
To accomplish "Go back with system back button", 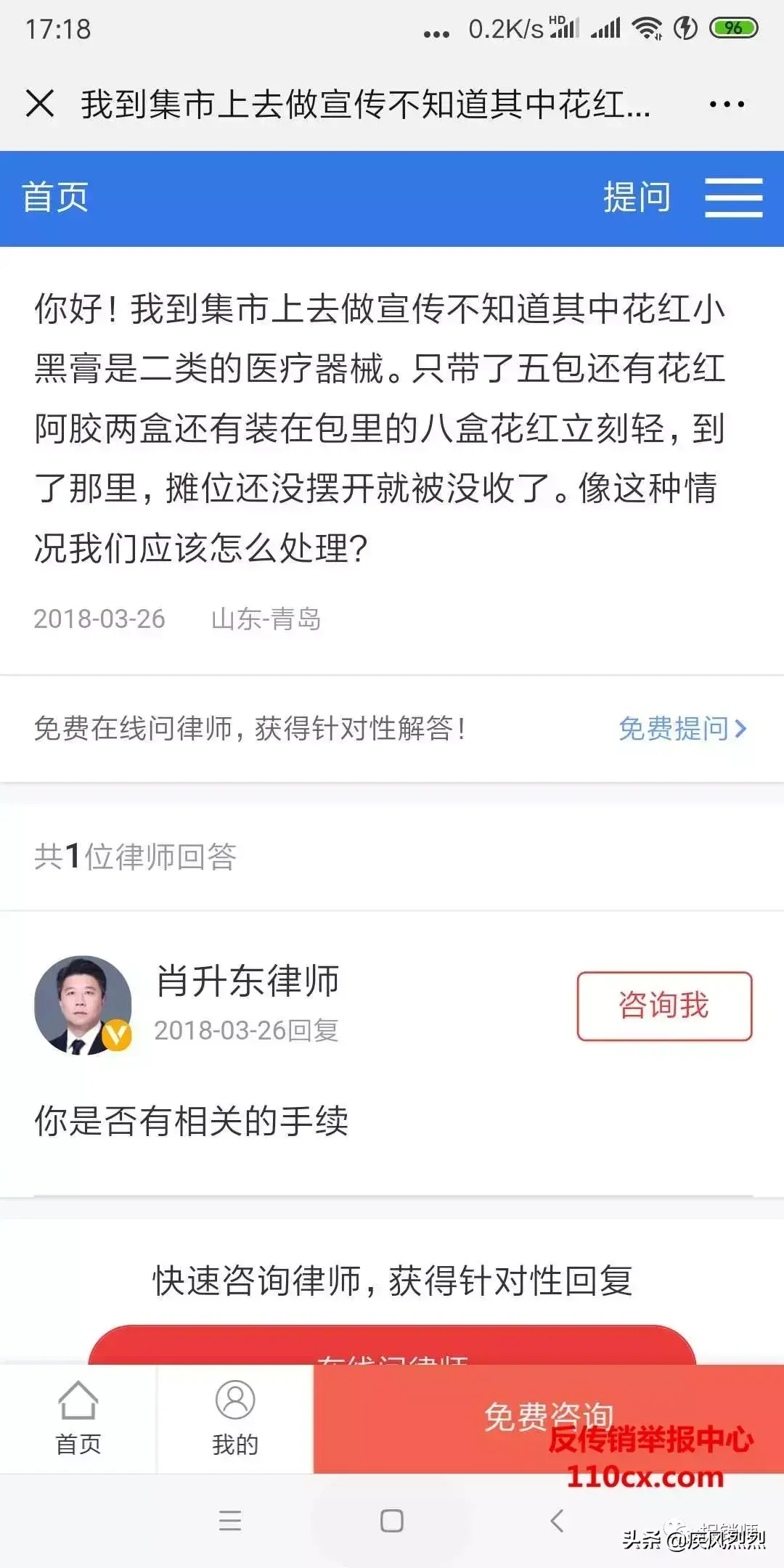I will pos(557,1520).
